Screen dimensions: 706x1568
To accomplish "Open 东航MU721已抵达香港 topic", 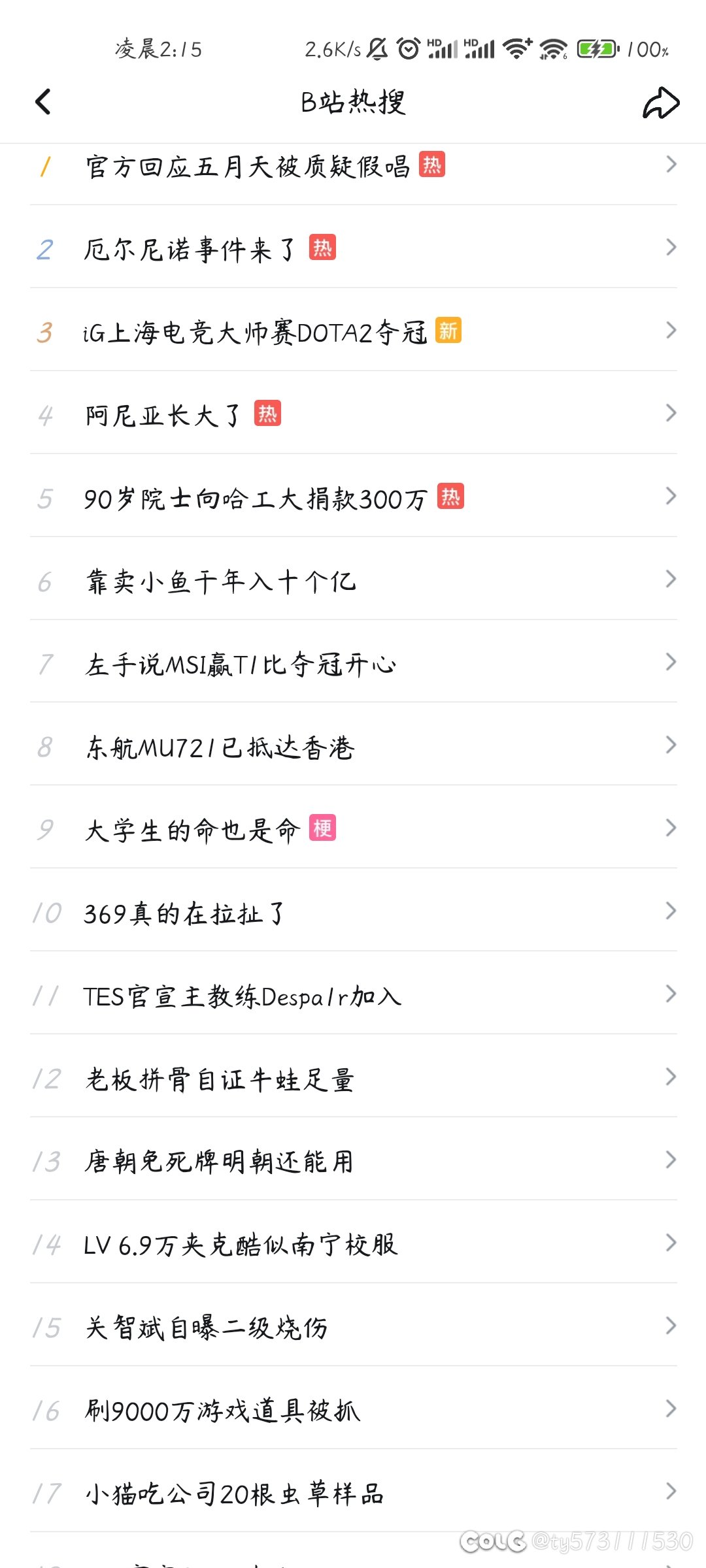I will tap(353, 745).
